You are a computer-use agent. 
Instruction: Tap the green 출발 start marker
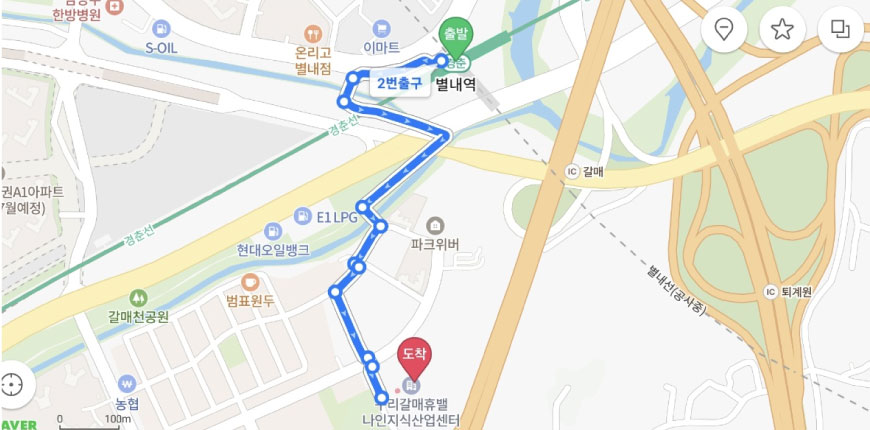(x=455, y=38)
